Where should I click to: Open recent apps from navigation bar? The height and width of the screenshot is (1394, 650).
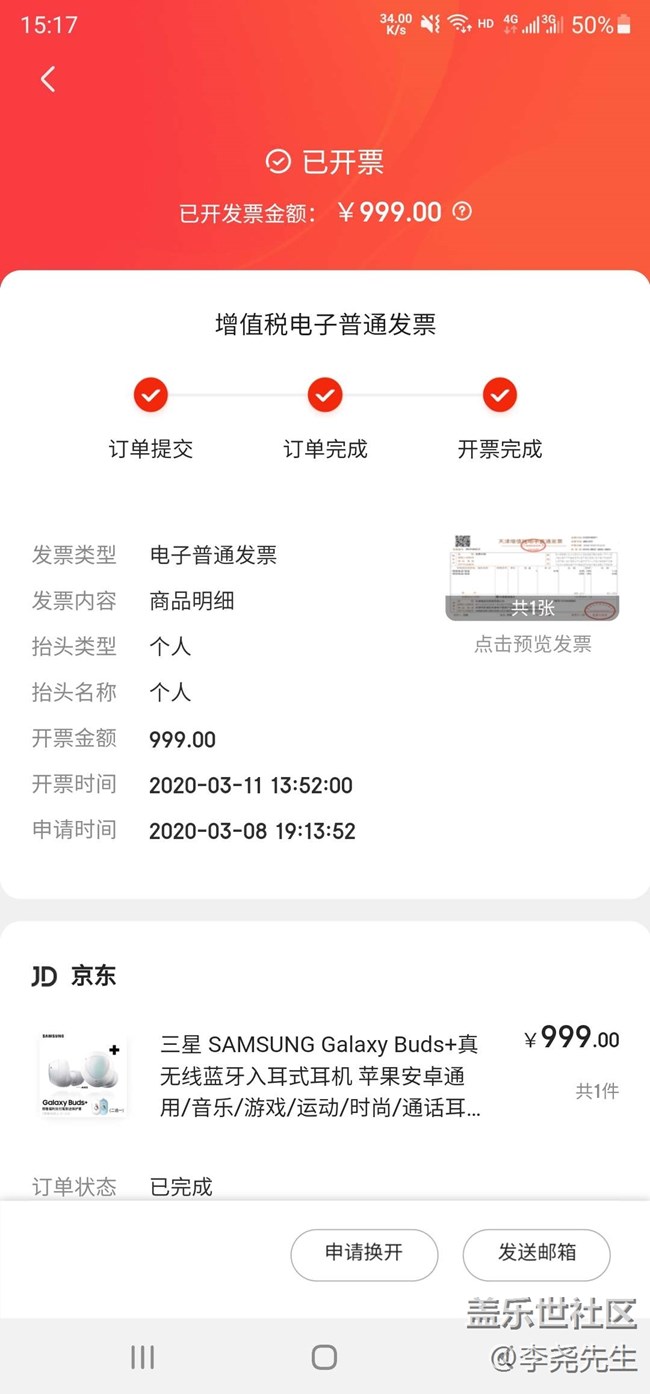143,1356
